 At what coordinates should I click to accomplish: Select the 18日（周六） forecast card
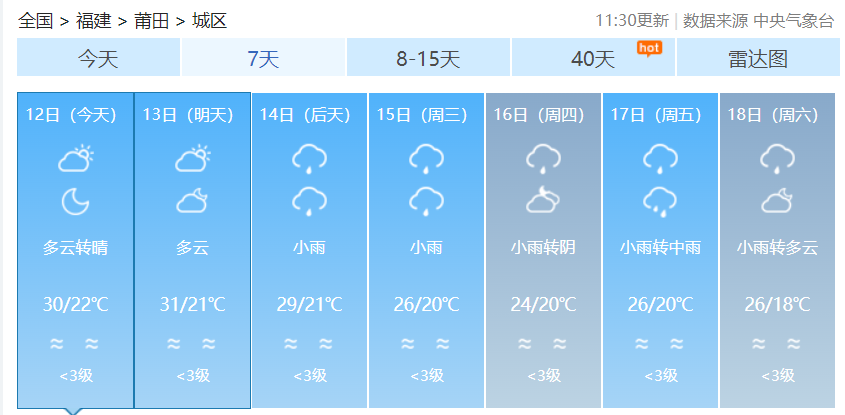point(777,250)
